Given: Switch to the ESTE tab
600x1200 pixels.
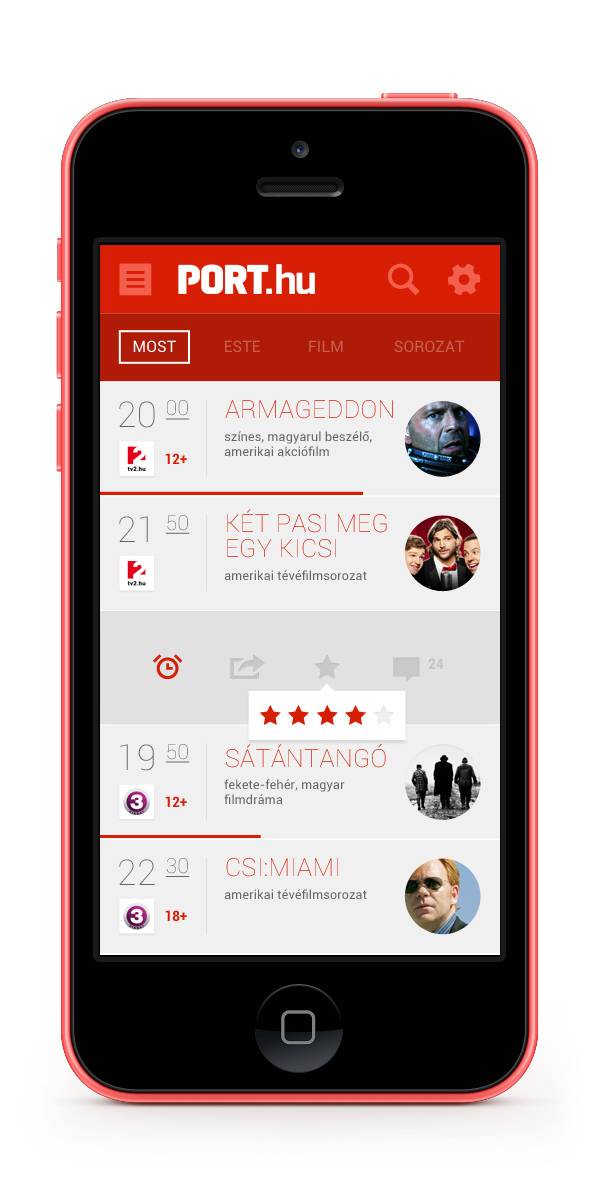Looking at the screenshot, I should pyautogui.click(x=242, y=347).
